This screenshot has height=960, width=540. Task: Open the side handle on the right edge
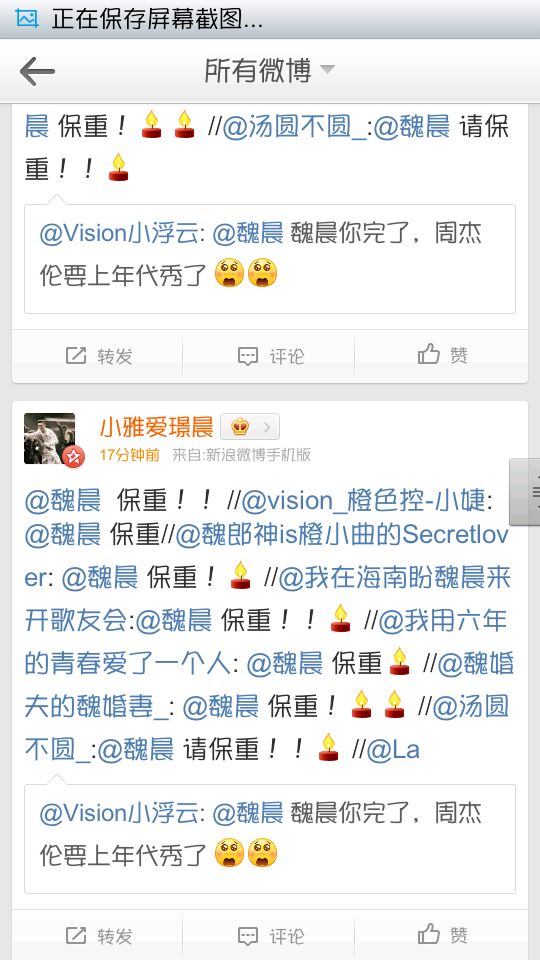(525, 491)
